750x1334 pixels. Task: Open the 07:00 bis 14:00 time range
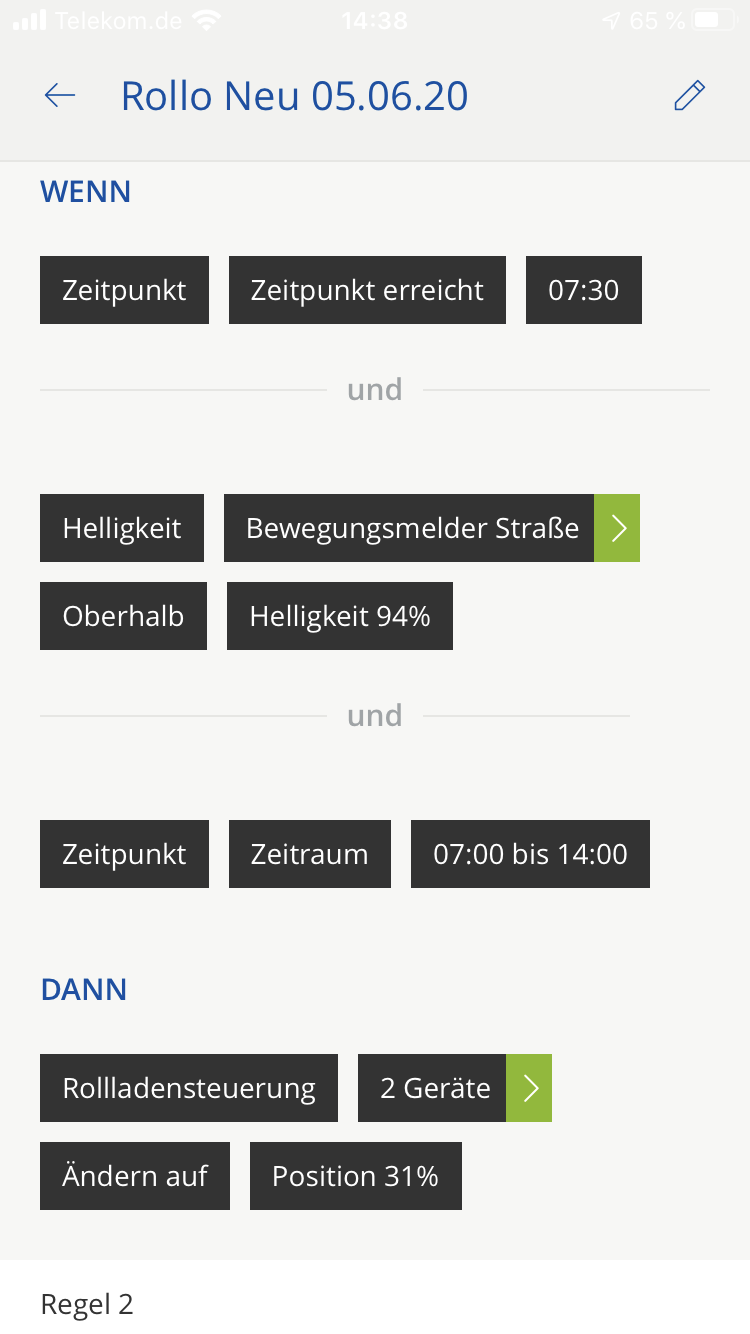tap(530, 854)
